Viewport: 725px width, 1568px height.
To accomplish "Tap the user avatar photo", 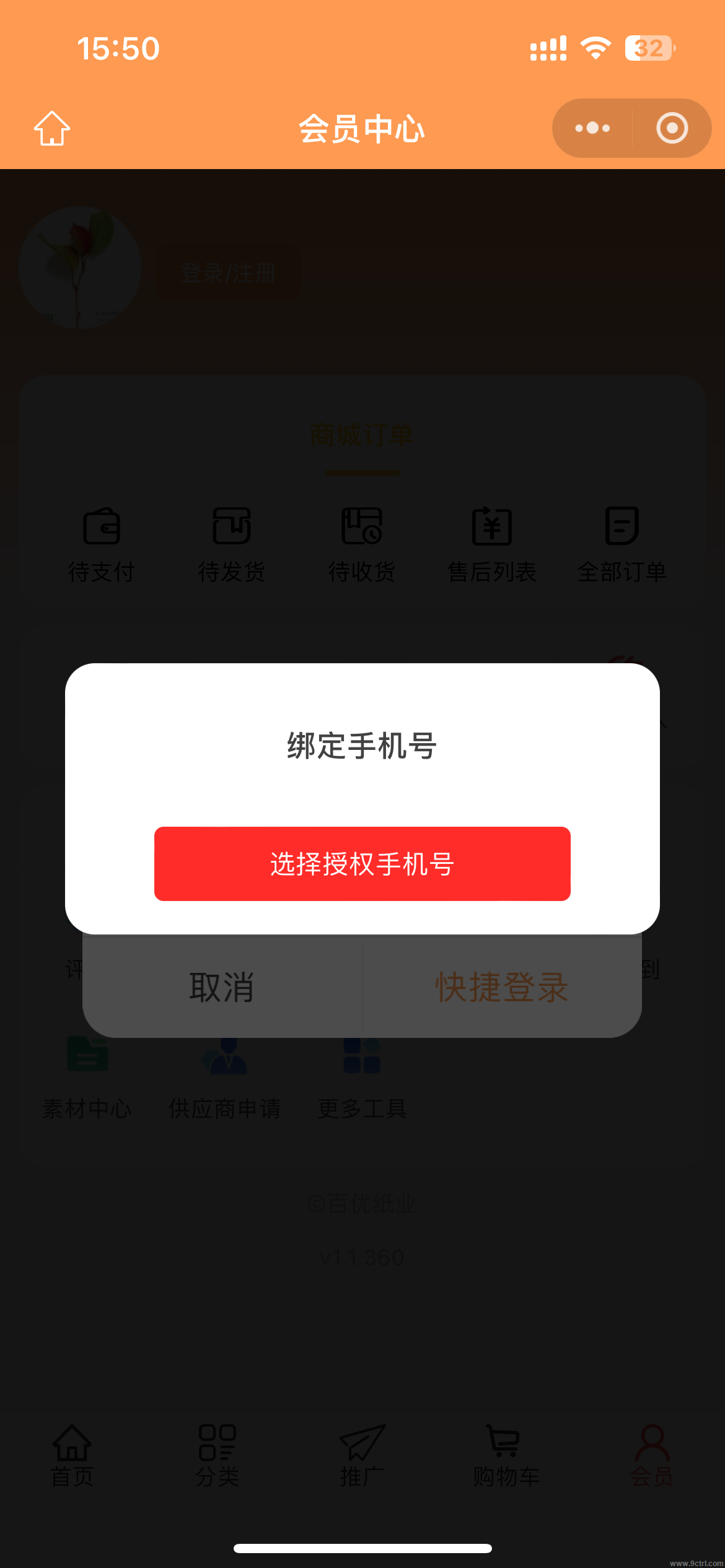I will pos(81,269).
